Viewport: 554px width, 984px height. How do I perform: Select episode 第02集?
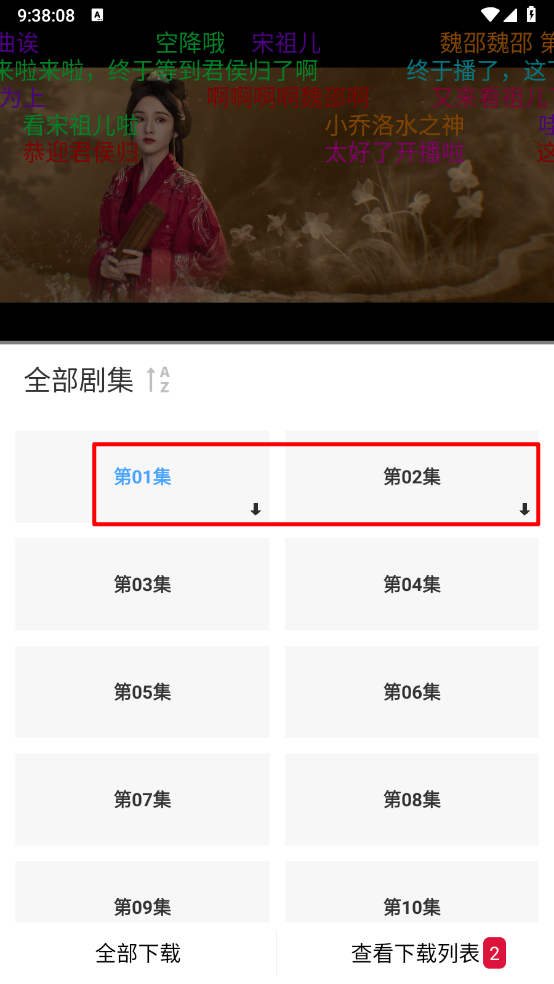[x=412, y=476]
